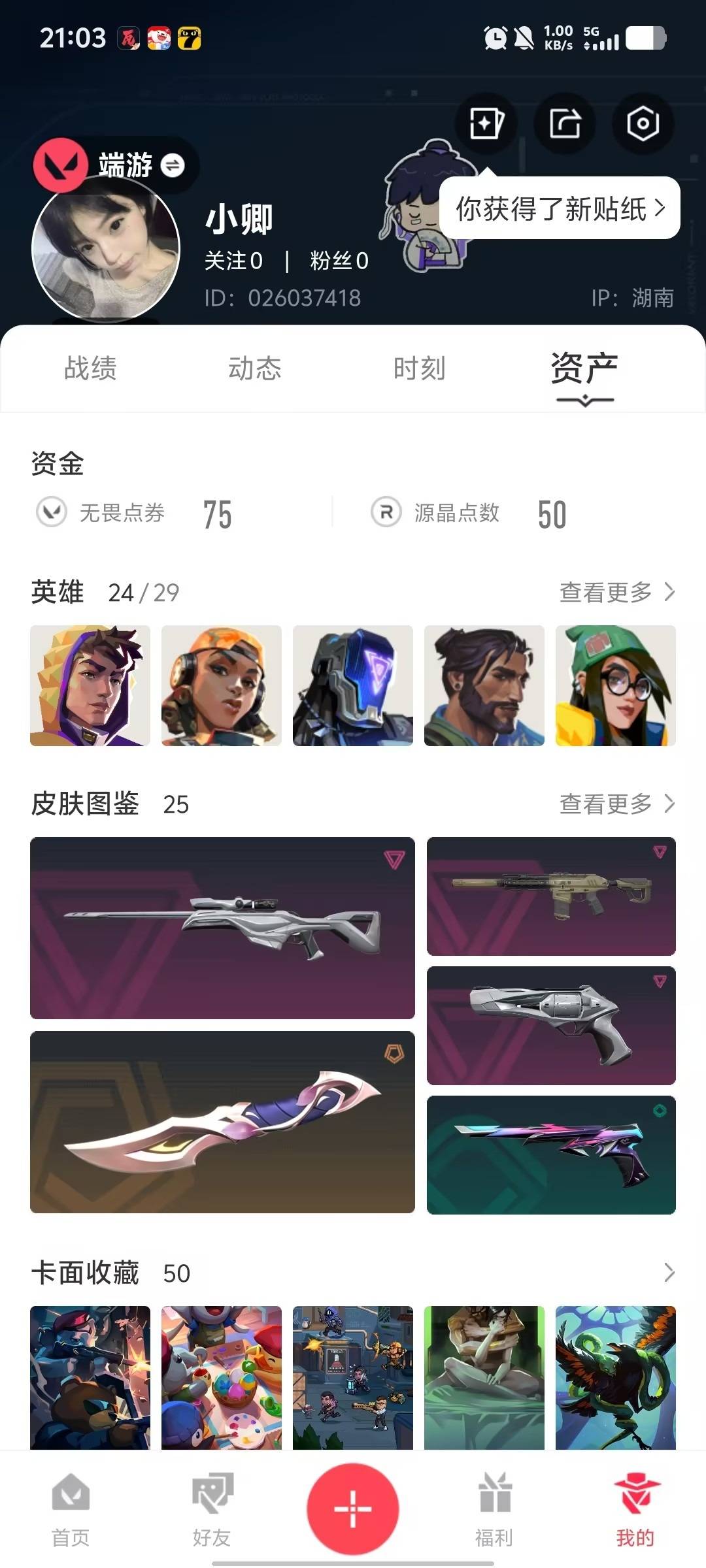Tap the alarm clock icon in status bar

(495, 37)
